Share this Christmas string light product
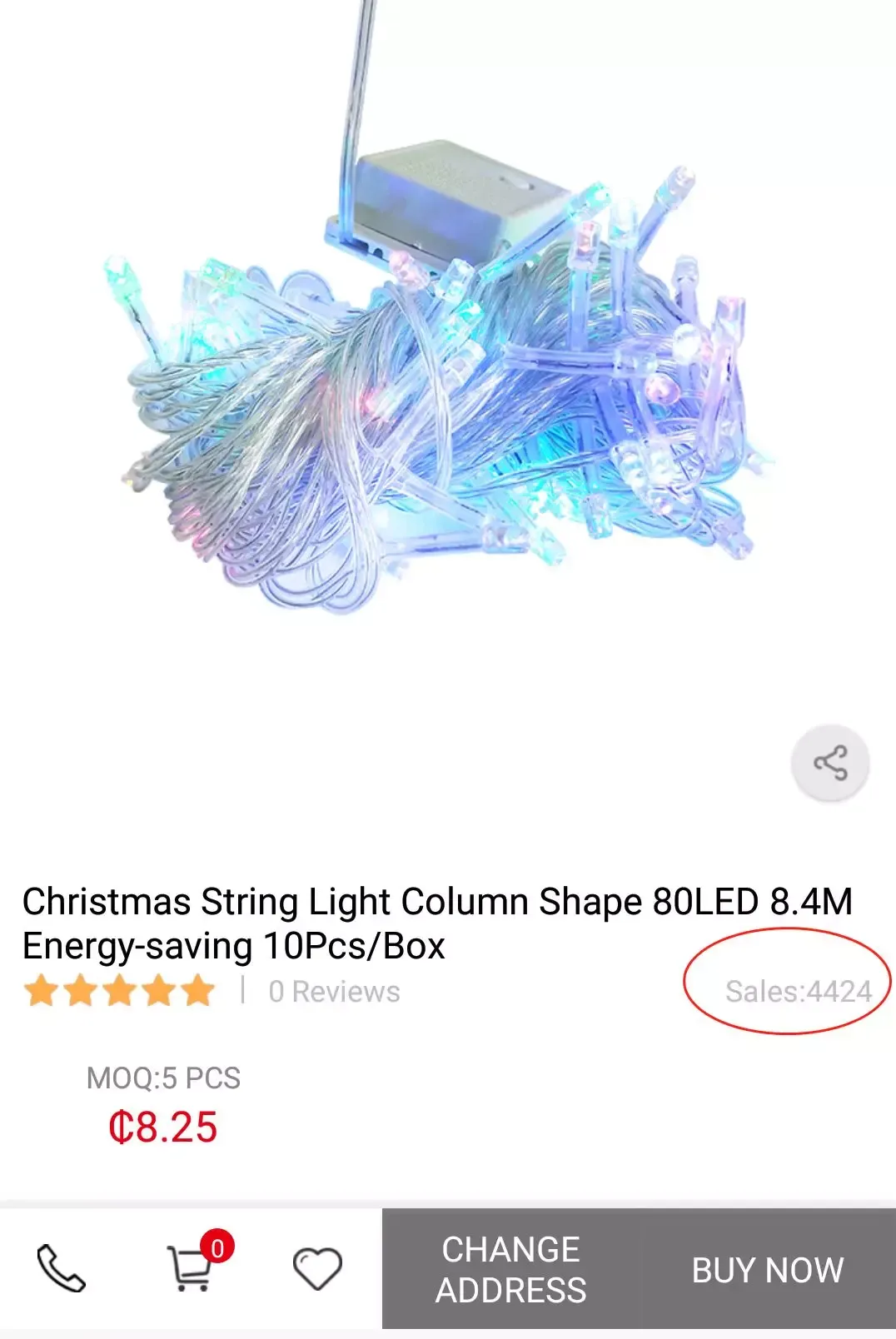 [x=829, y=763]
